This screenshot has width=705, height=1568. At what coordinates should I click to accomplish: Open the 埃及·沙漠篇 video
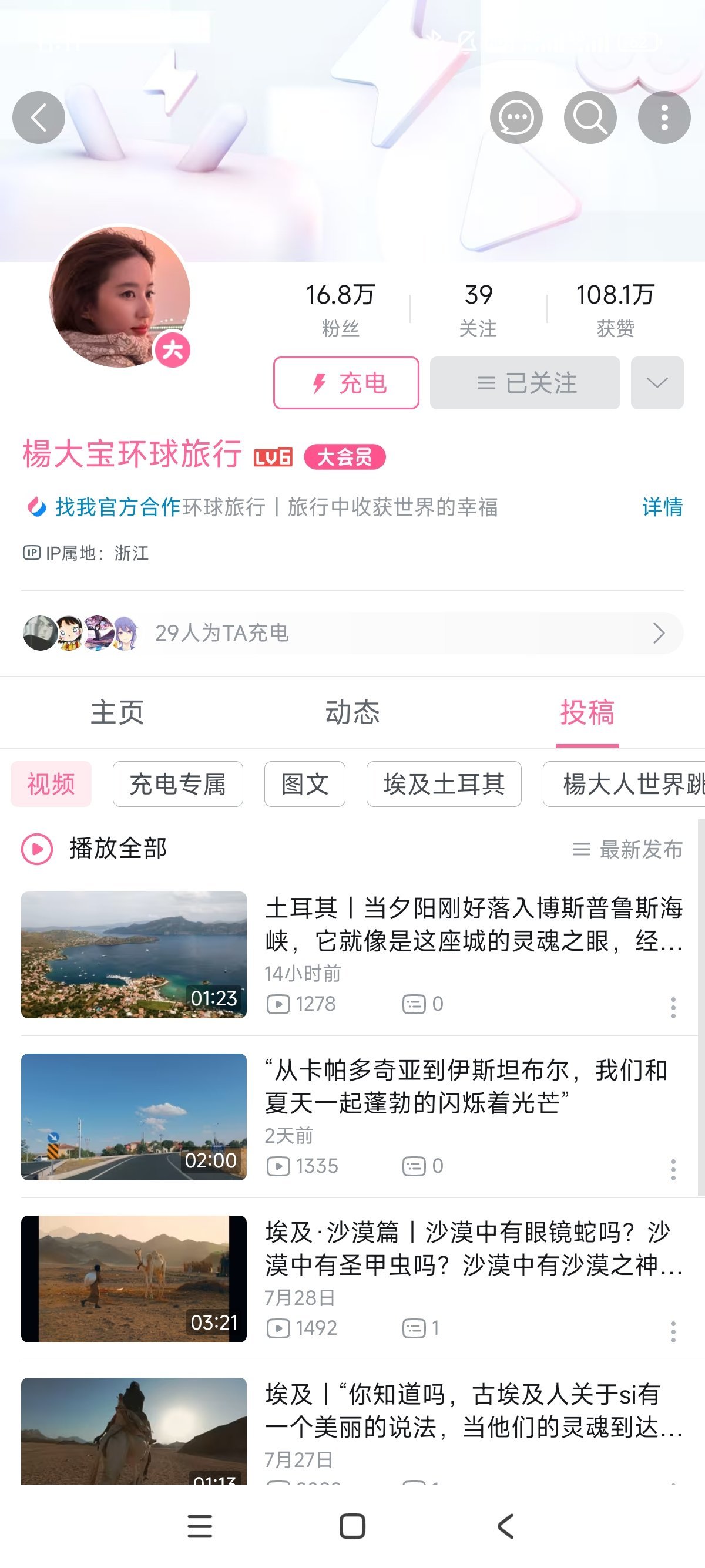click(472, 1249)
